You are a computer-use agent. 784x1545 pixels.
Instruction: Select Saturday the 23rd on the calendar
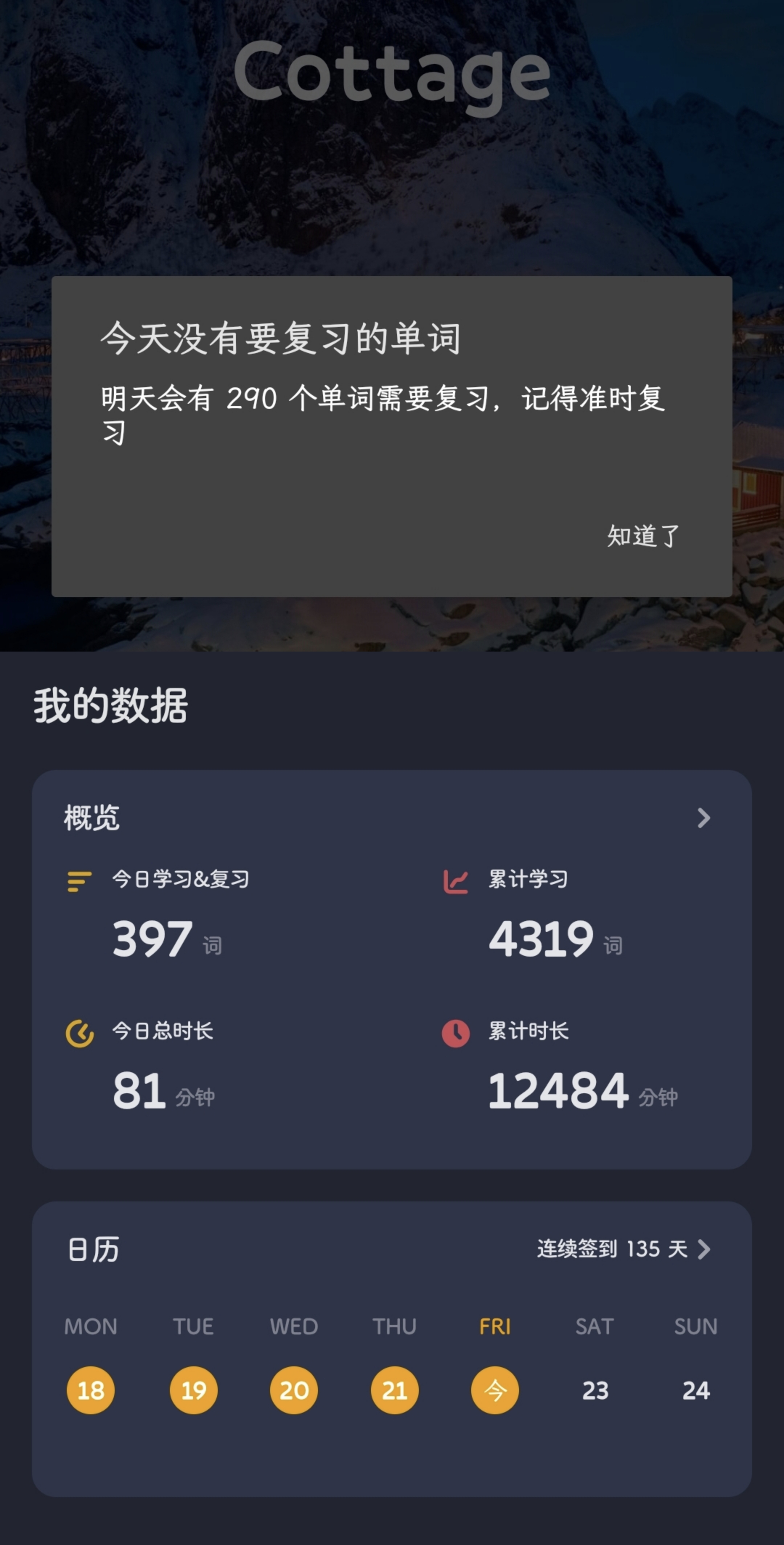[595, 1390]
